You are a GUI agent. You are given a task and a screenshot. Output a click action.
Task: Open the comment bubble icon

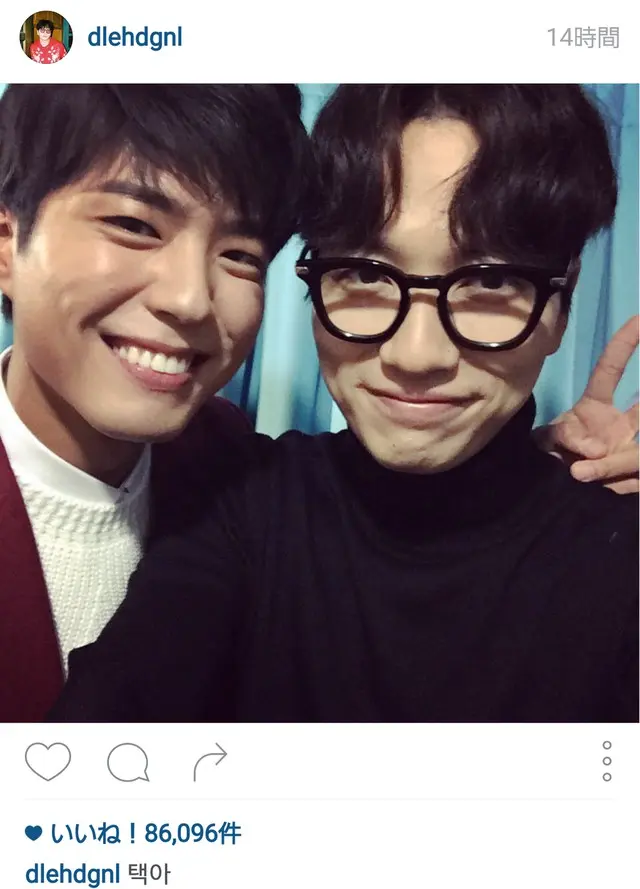point(127,764)
